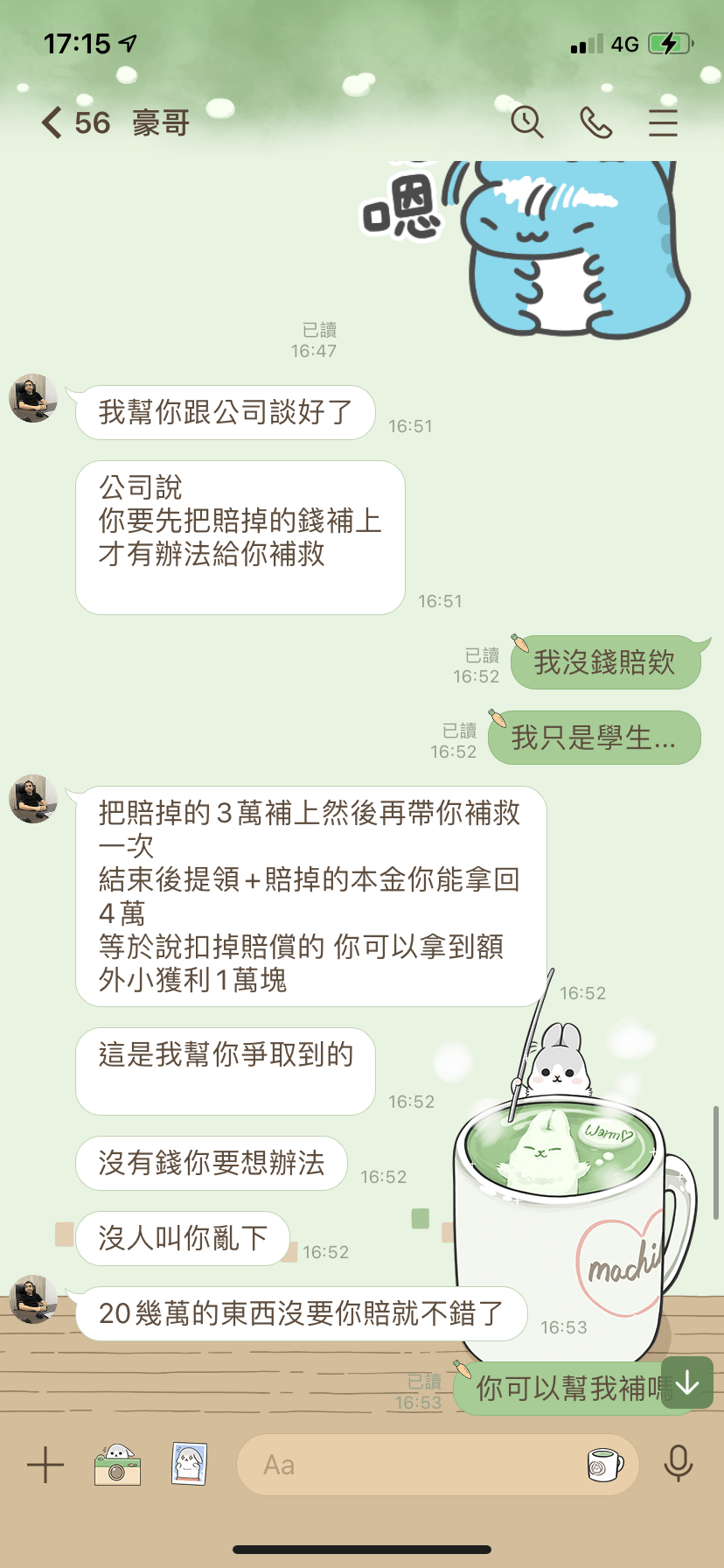
Task: Search within the chat with 豪哥
Action: [527, 122]
